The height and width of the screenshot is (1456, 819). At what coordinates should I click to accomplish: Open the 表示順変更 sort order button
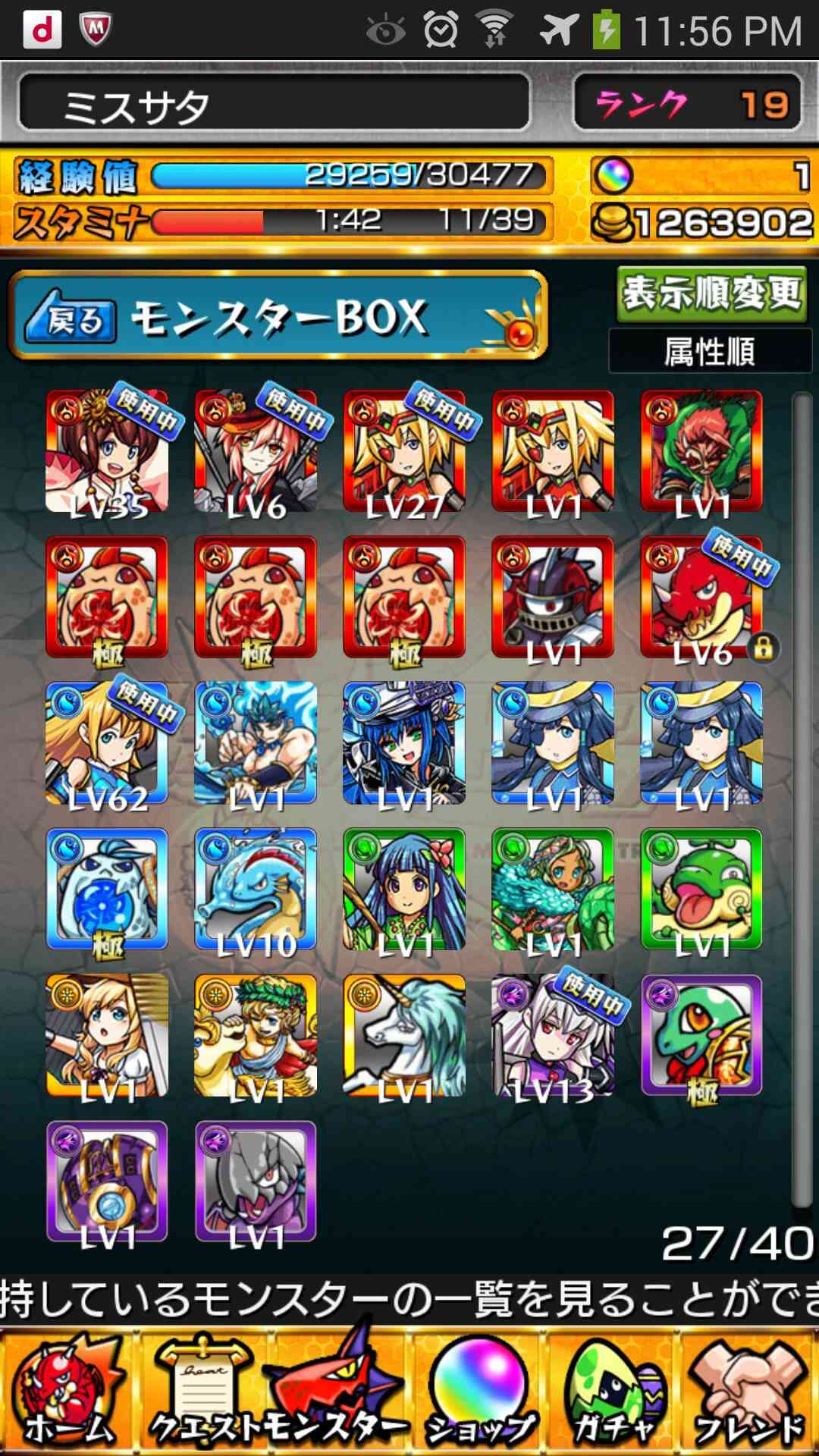click(711, 294)
